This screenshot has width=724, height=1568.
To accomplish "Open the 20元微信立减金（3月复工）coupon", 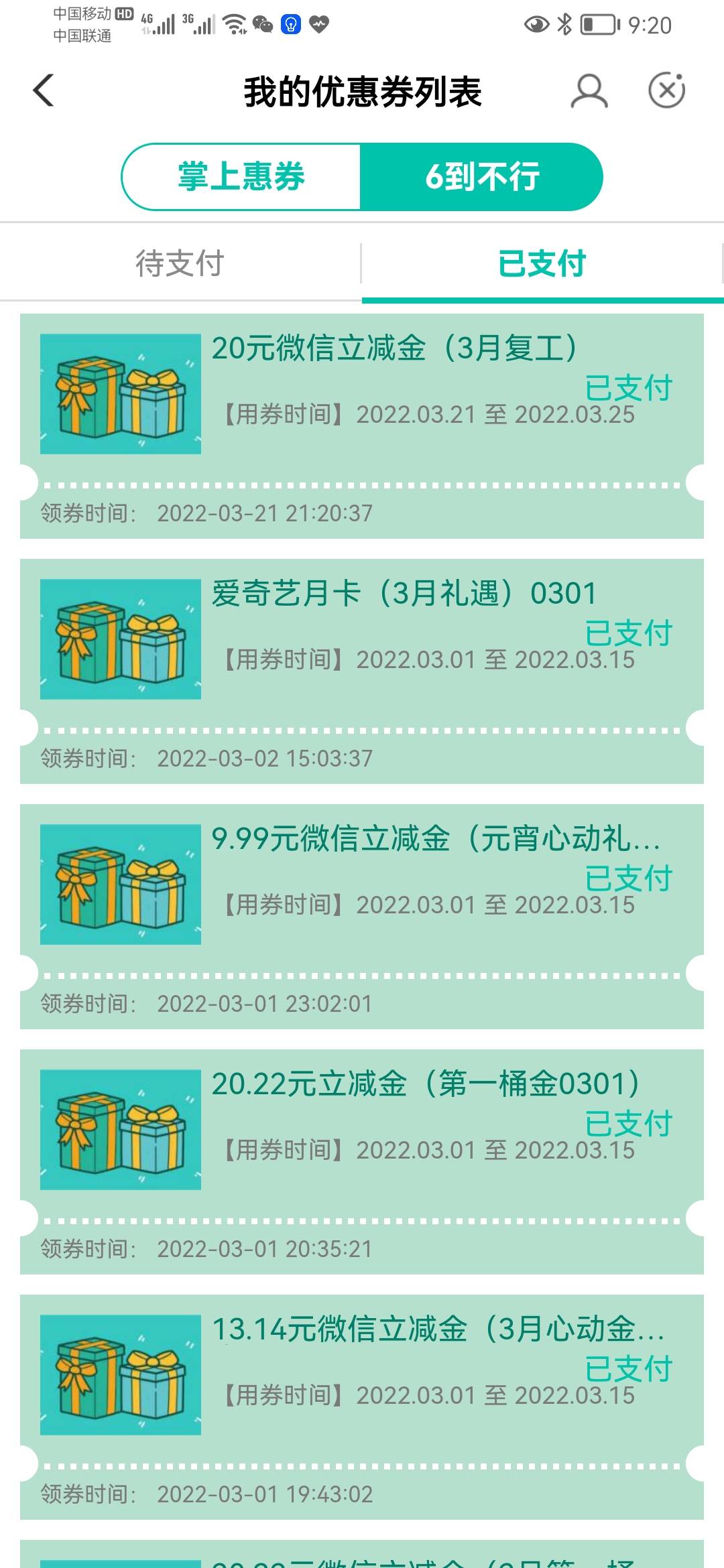I will [362, 426].
